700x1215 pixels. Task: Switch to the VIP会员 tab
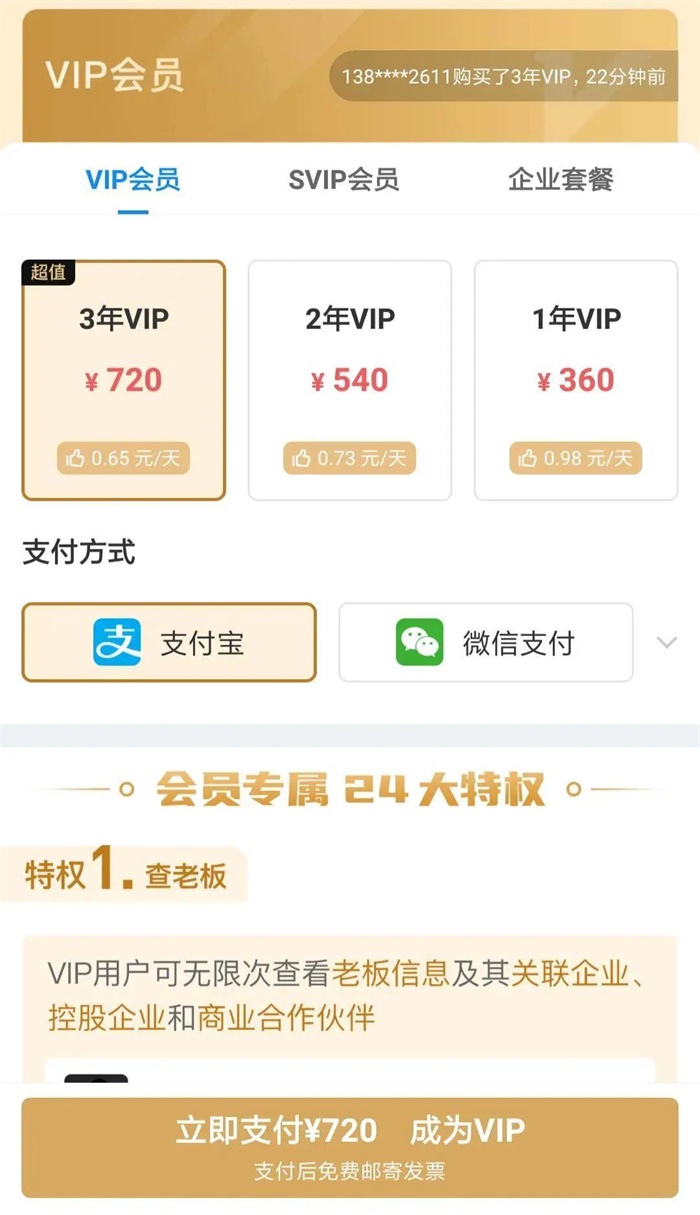pos(132,180)
